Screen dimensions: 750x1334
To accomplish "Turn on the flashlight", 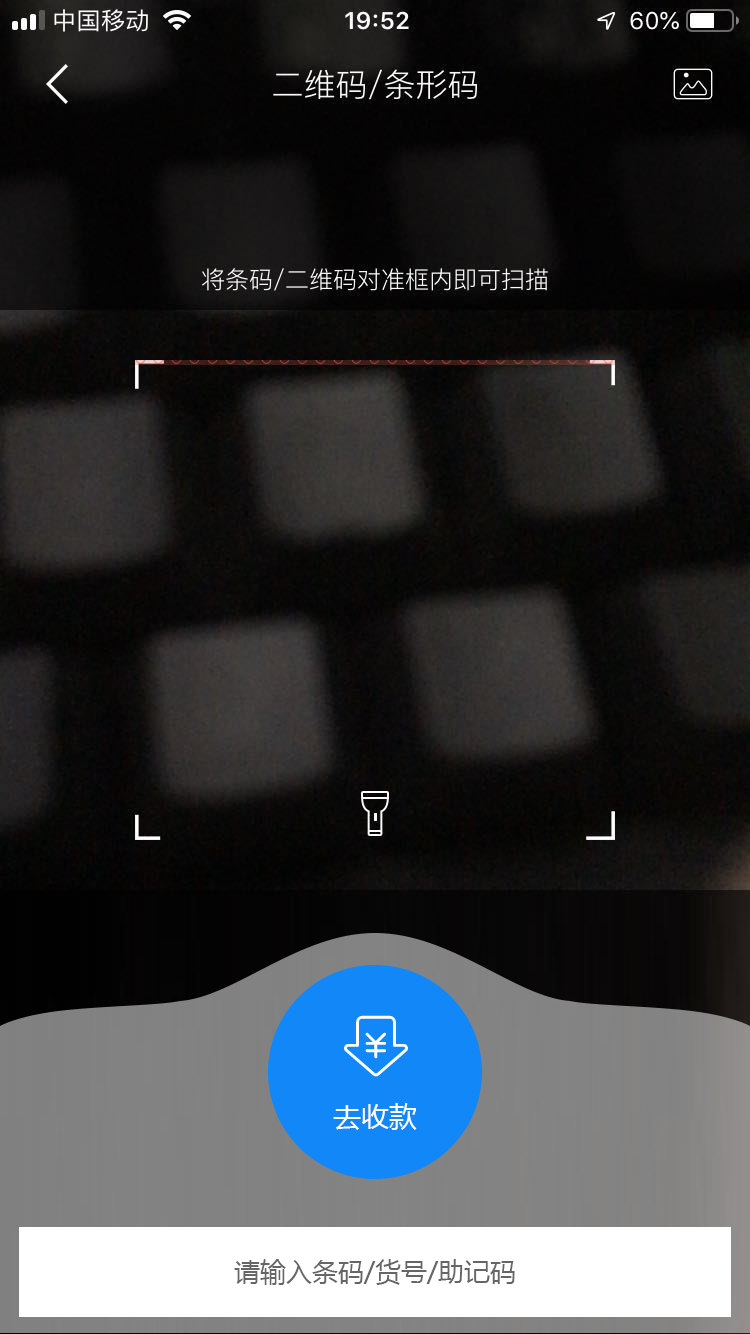I will point(375,812).
